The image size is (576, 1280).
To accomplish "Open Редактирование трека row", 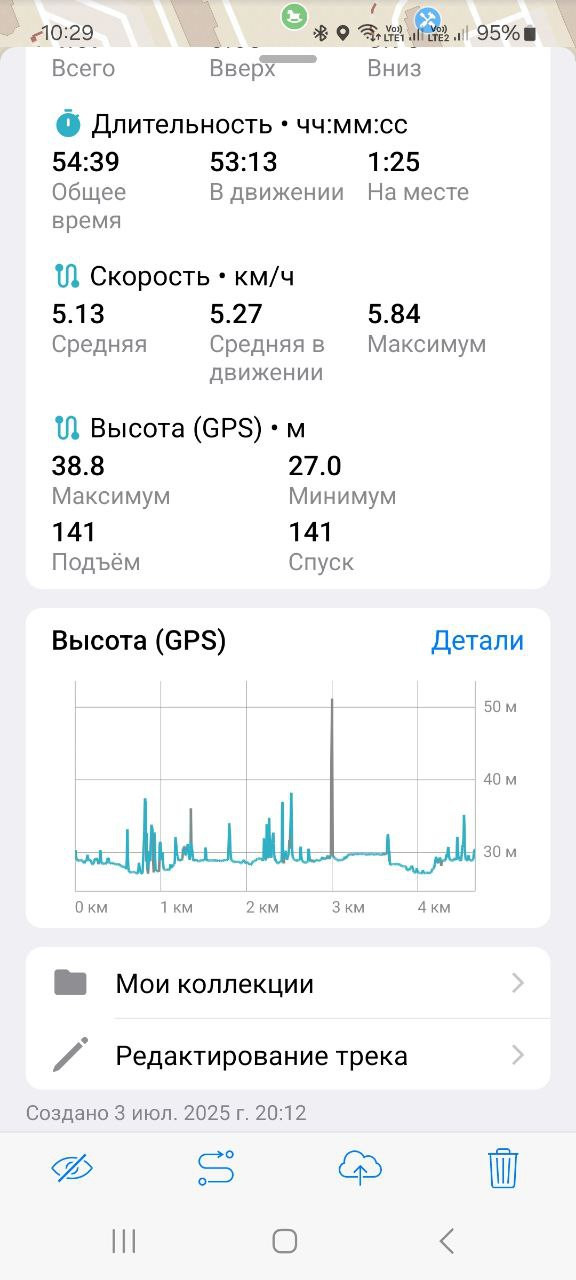I will coord(288,1055).
